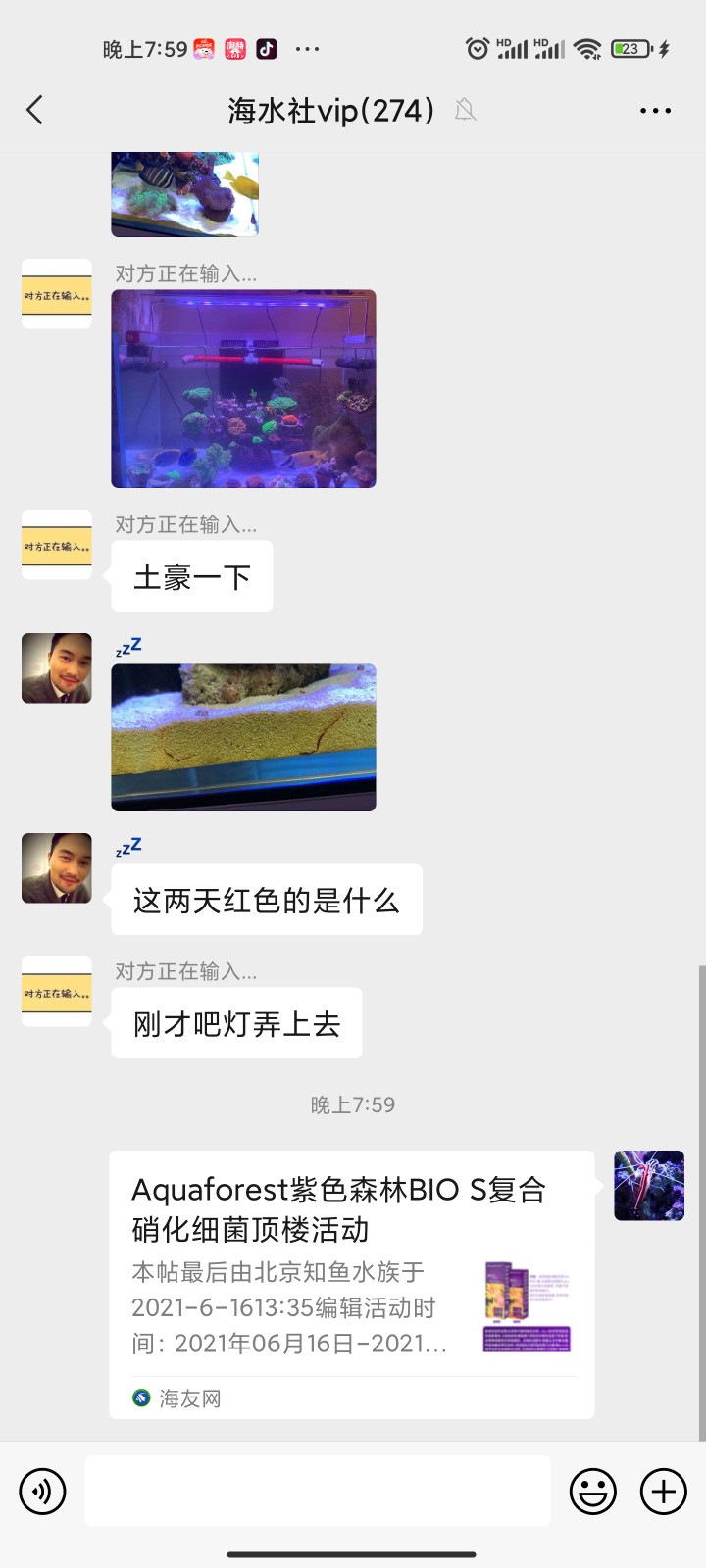Viewport: 706px width, 1568px height.
Task: Open the partially visible fish photo at top
Action: tap(184, 194)
